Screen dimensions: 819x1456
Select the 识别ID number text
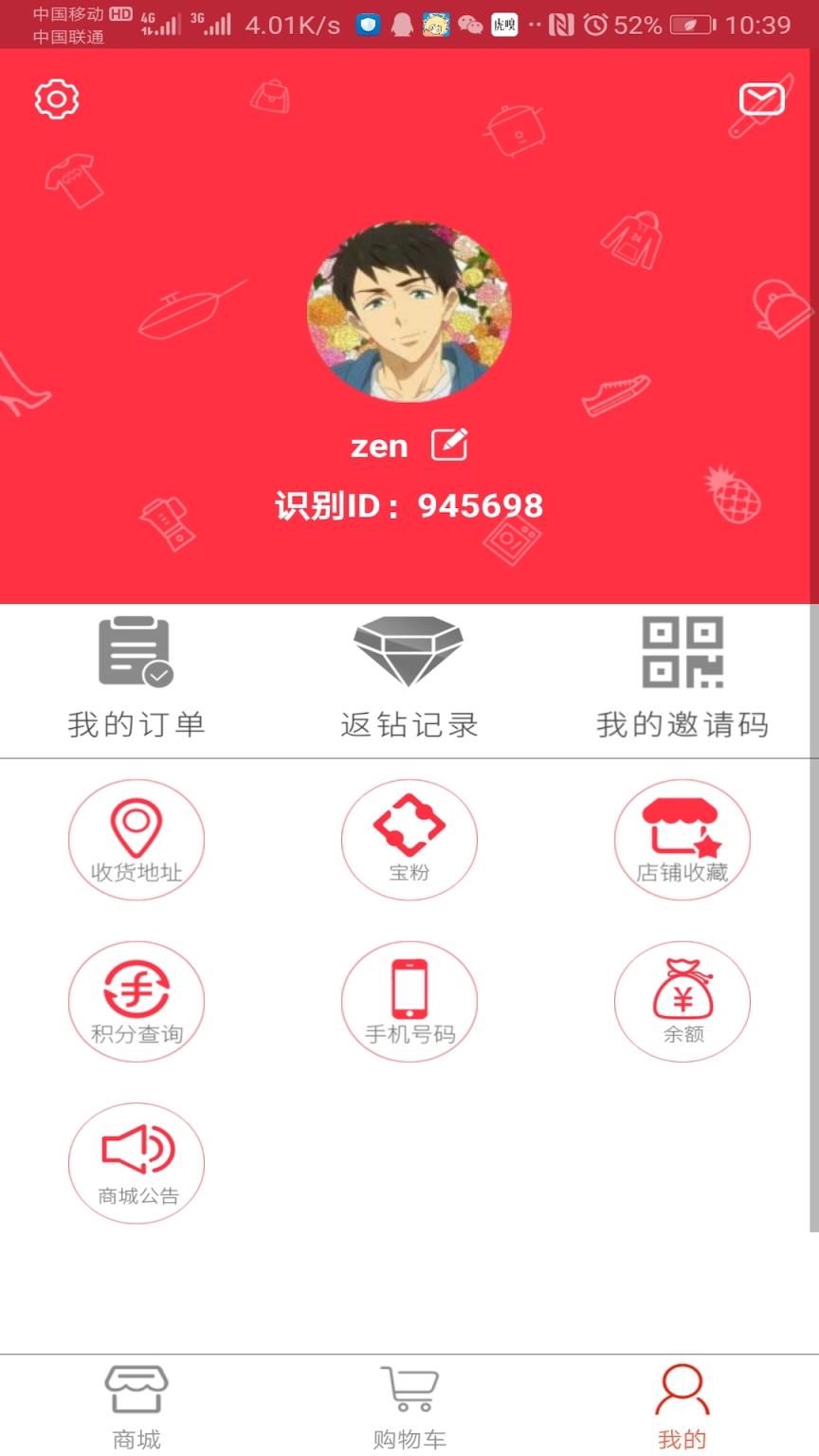409,506
